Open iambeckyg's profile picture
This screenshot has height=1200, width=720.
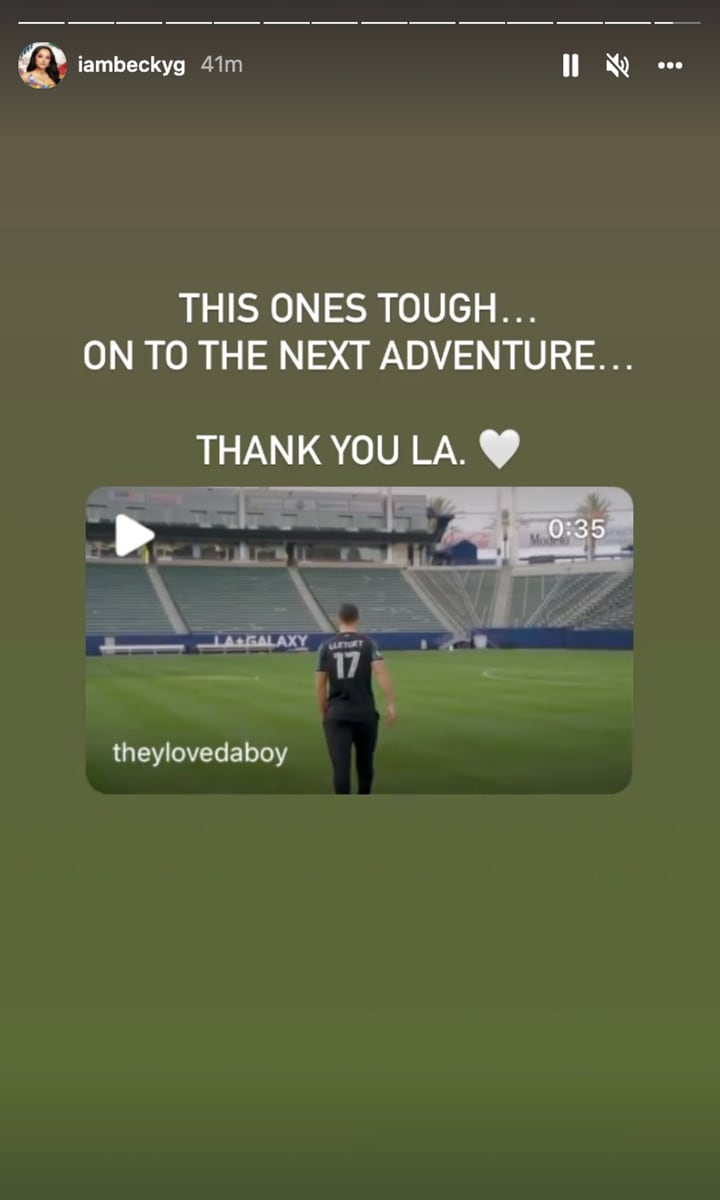coord(42,65)
